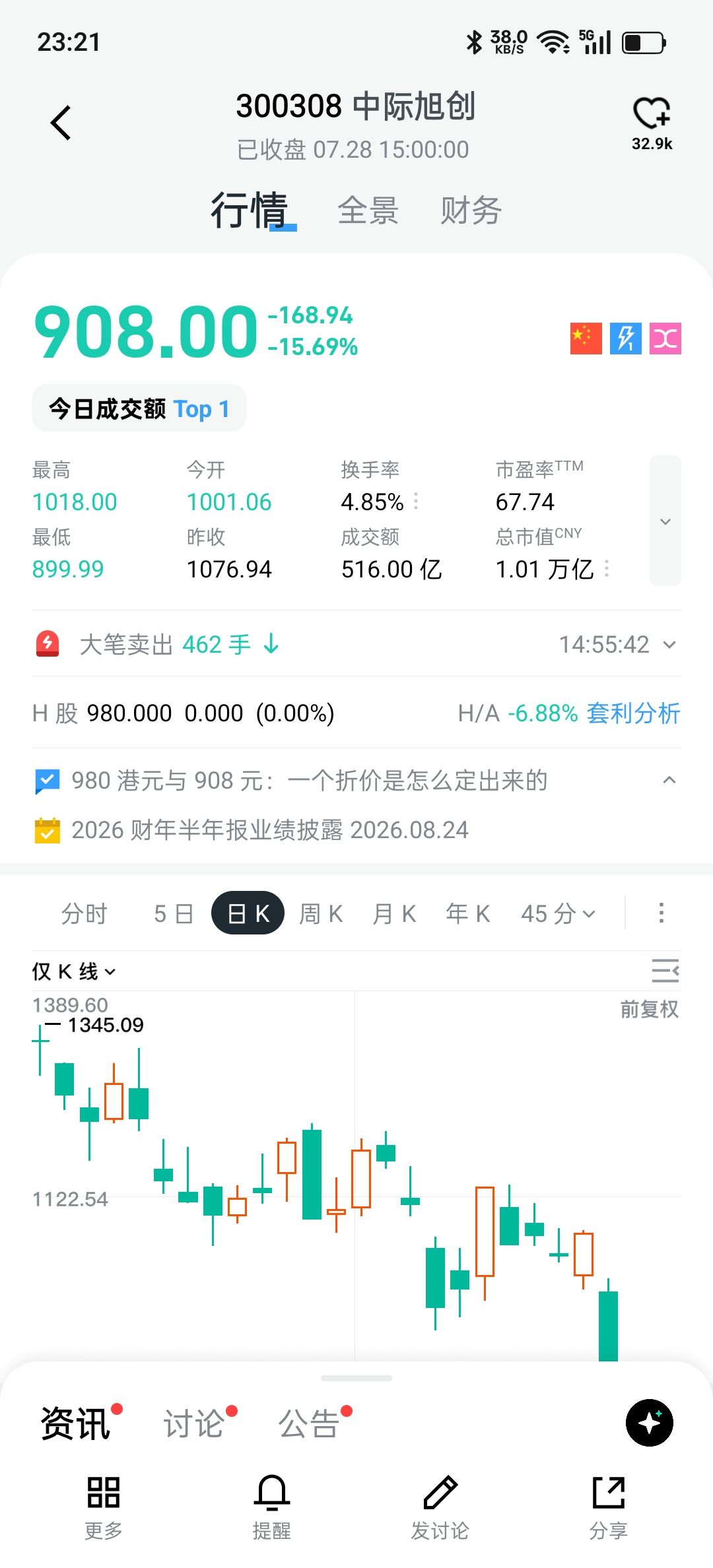Open 套利分析 link
This screenshot has height=1568, width=713.
pyautogui.click(x=633, y=713)
